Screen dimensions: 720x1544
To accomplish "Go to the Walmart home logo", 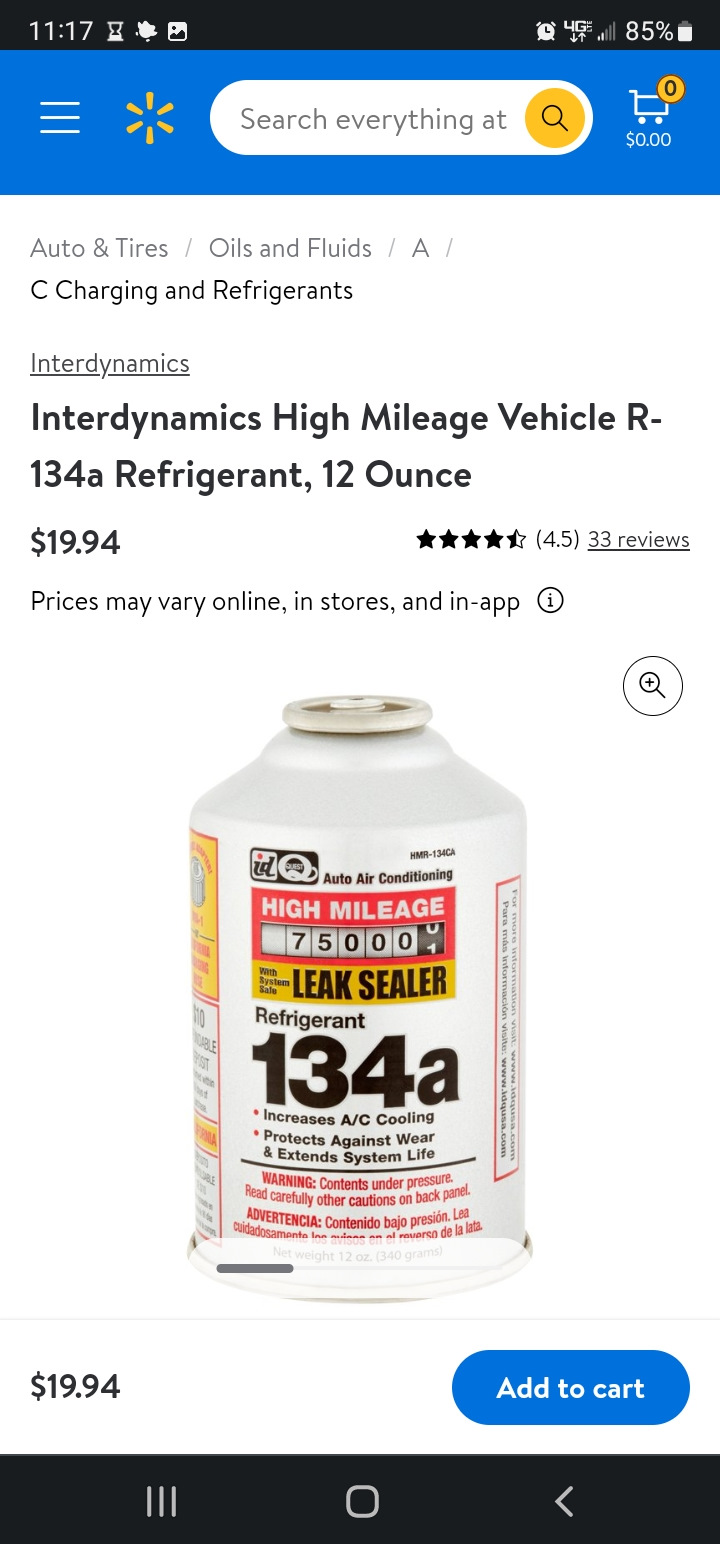I will pyautogui.click(x=150, y=118).
